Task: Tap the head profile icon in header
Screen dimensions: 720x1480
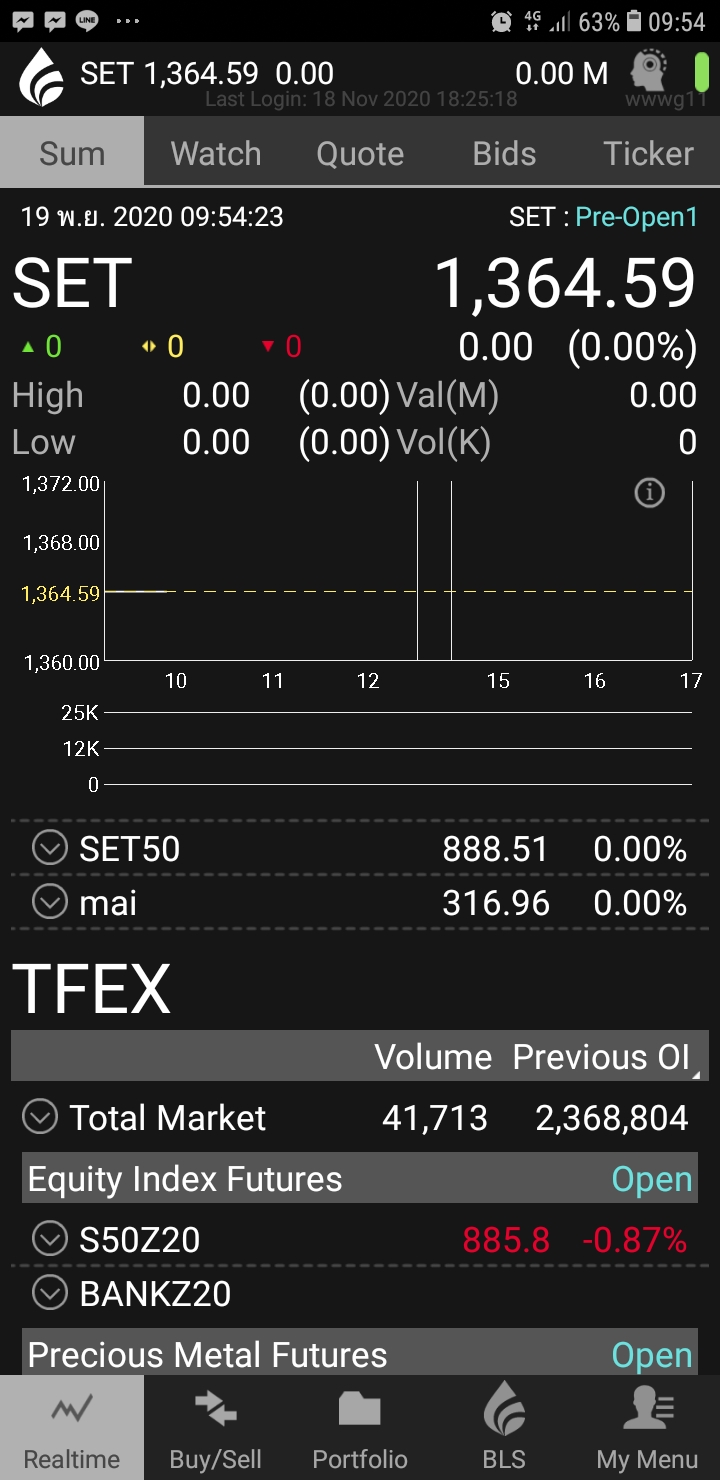Action: pyautogui.click(x=649, y=72)
